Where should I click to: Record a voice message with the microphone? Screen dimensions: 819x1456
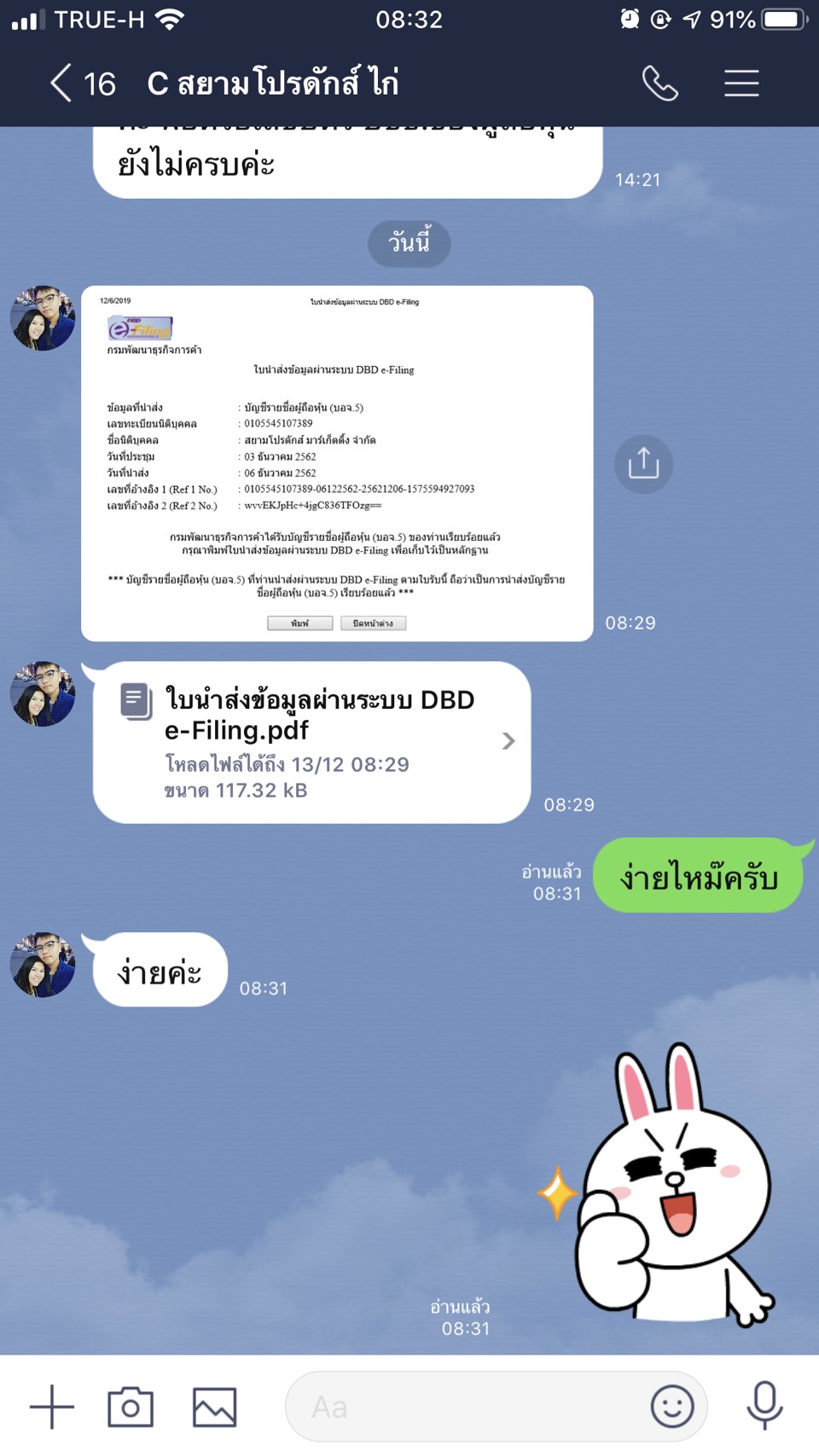tap(764, 1407)
